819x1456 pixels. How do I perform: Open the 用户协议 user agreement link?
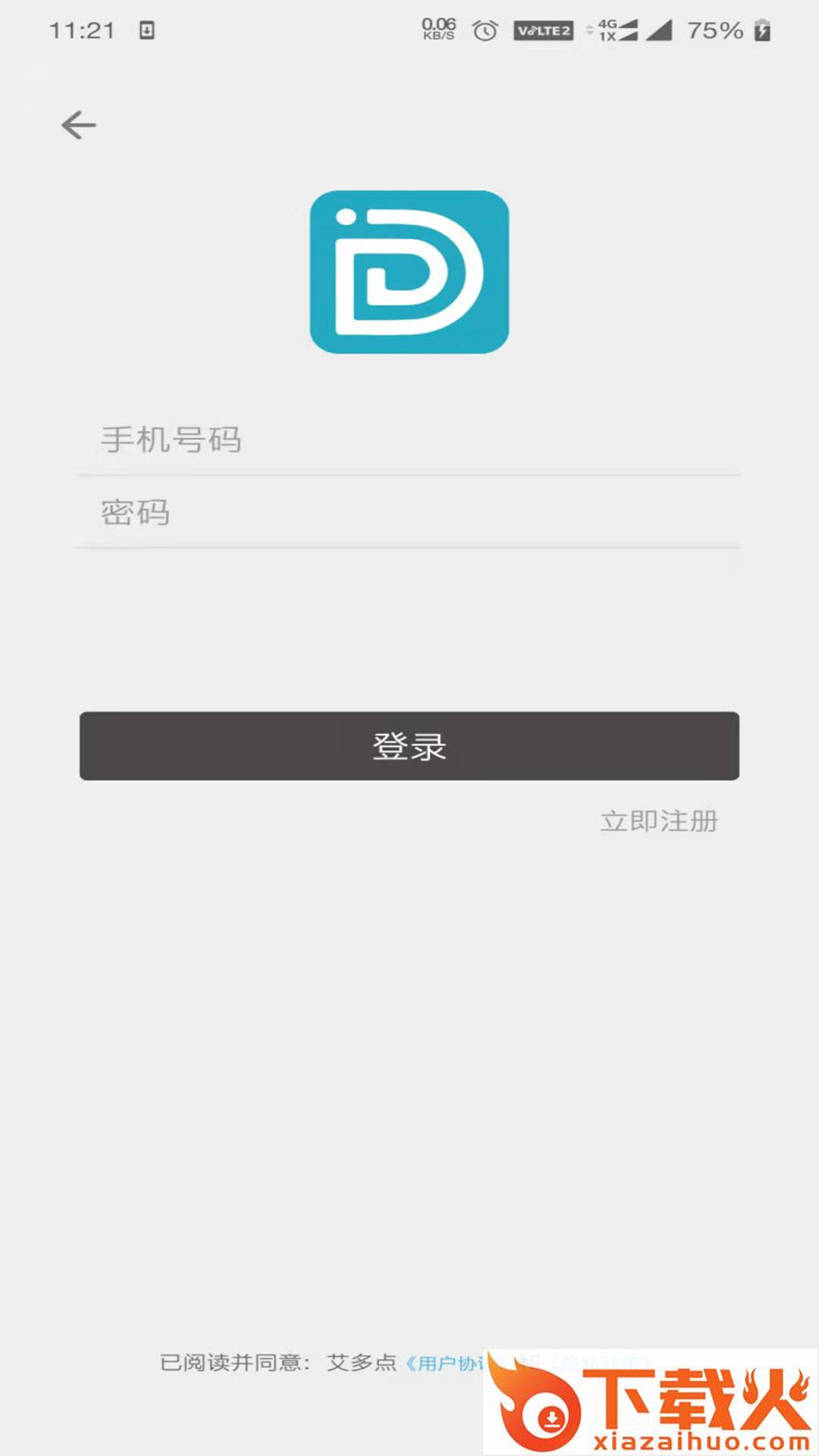(x=444, y=1363)
